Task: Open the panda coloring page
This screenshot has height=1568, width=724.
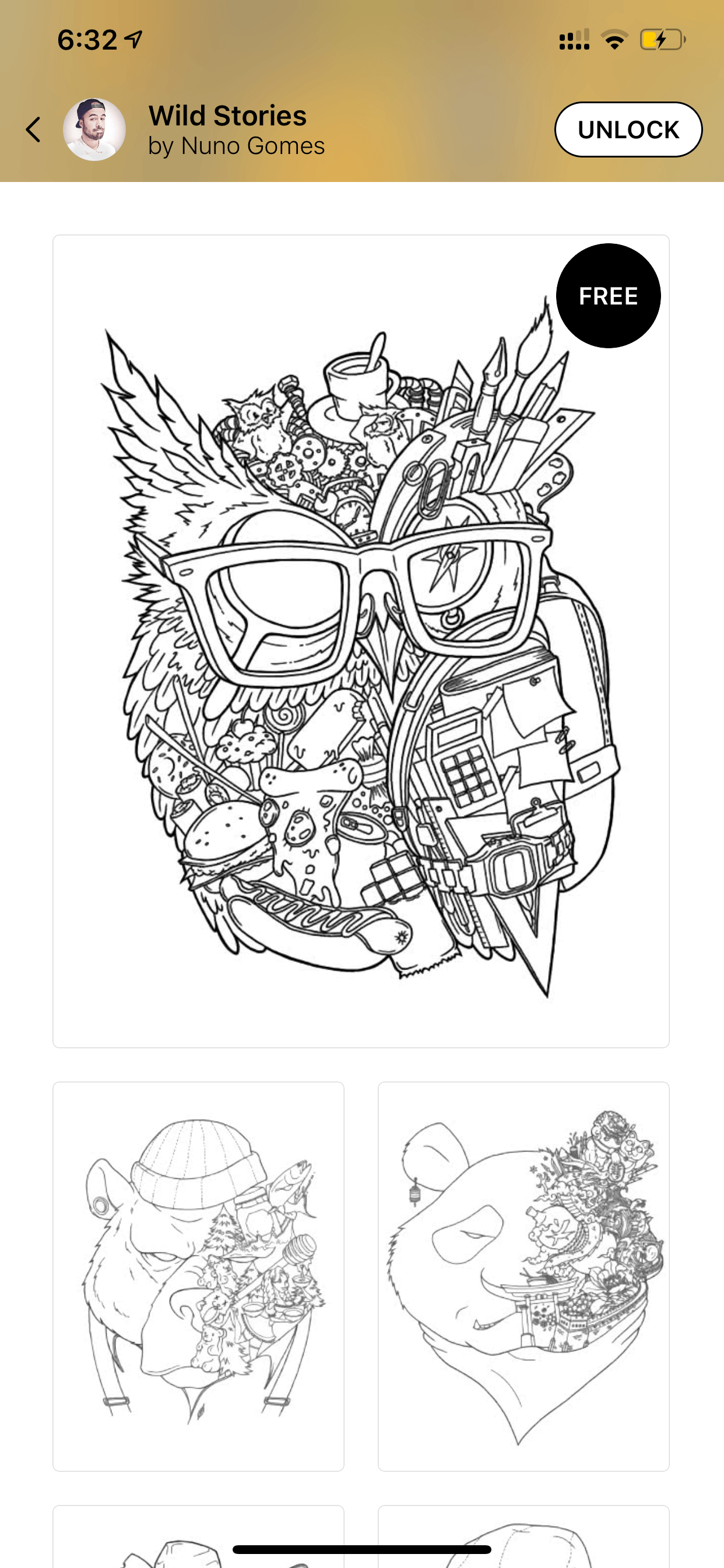Action: (x=523, y=1276)
